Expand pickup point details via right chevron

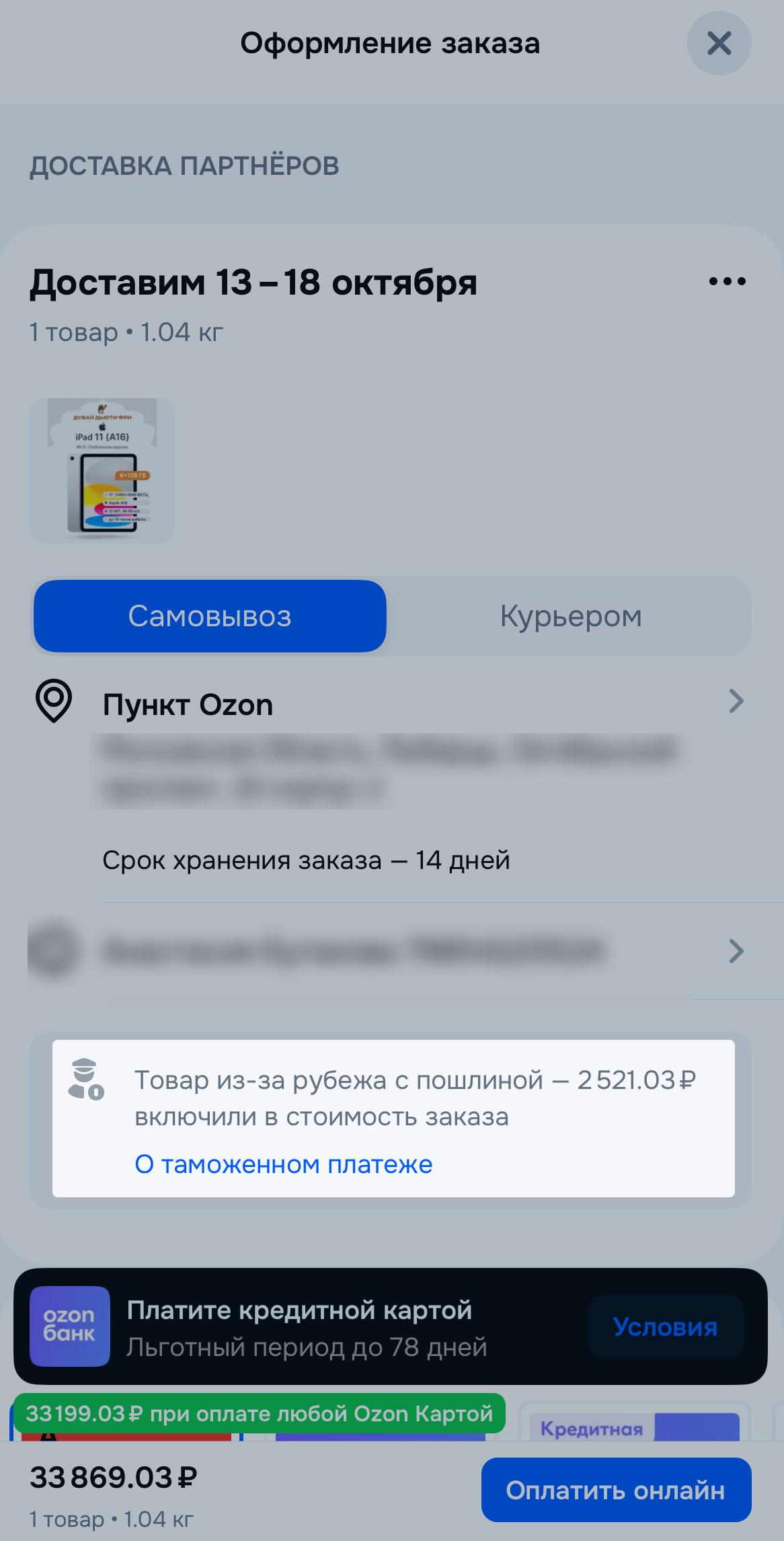(x=736, y=702)
